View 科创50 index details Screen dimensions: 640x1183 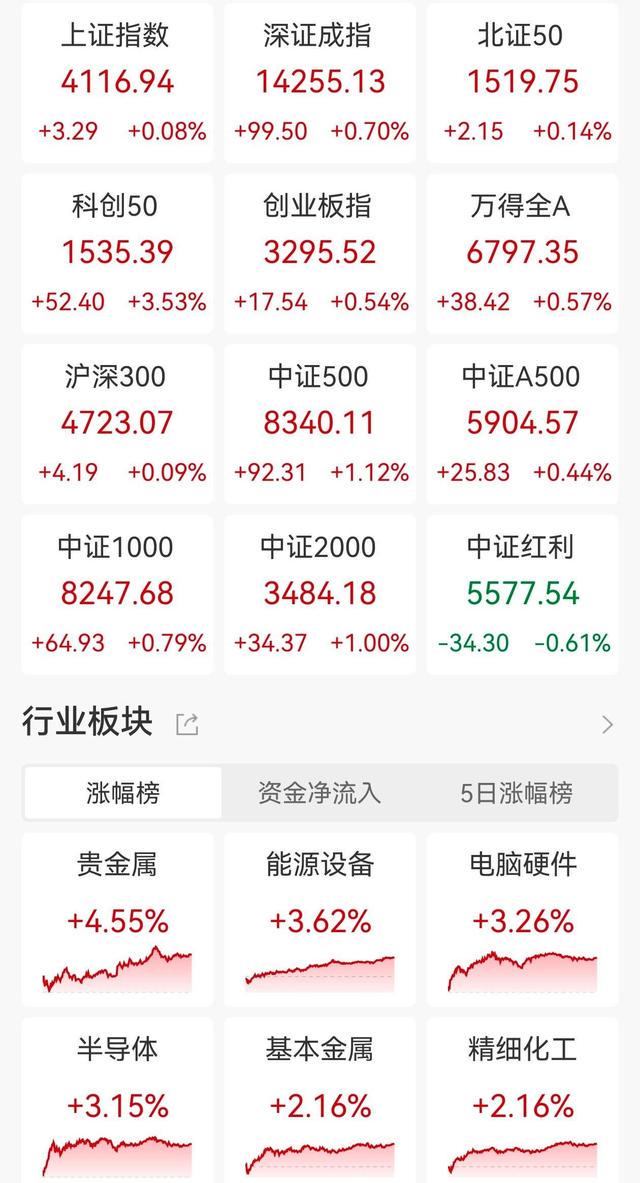pos(117,252)
